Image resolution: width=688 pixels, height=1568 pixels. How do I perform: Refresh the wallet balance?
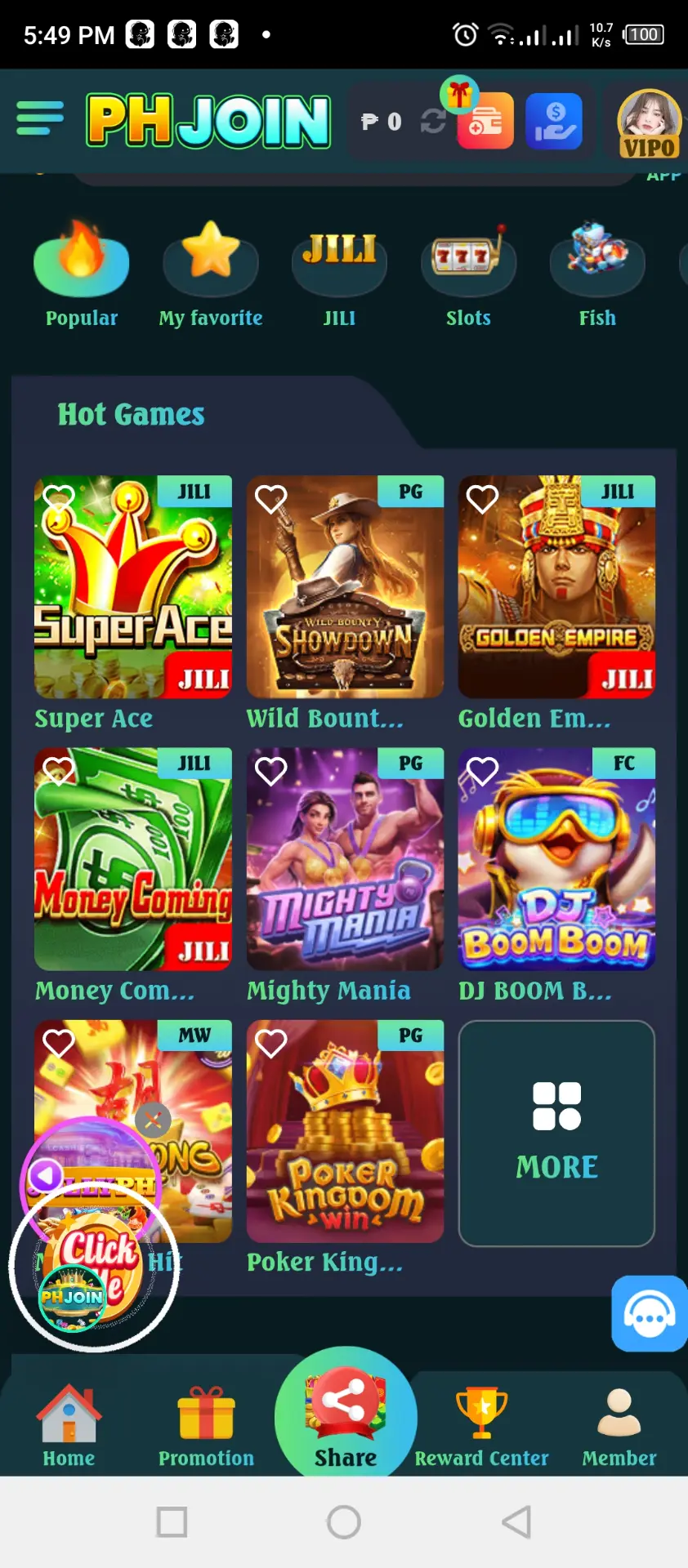(x=433, y=122)
